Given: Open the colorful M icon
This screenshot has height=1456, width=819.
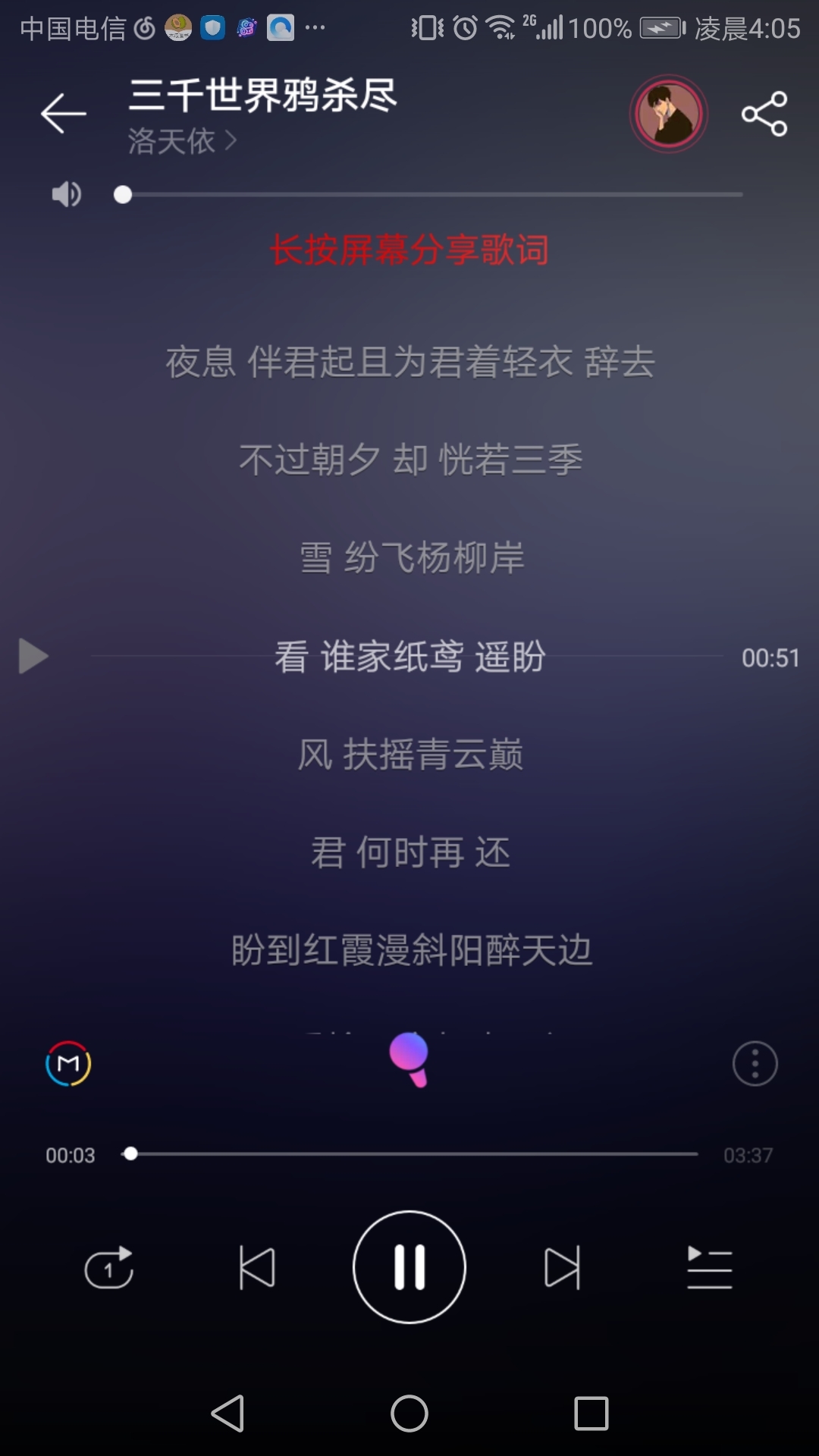Looking at the screenshot, I should point(68,1064).
